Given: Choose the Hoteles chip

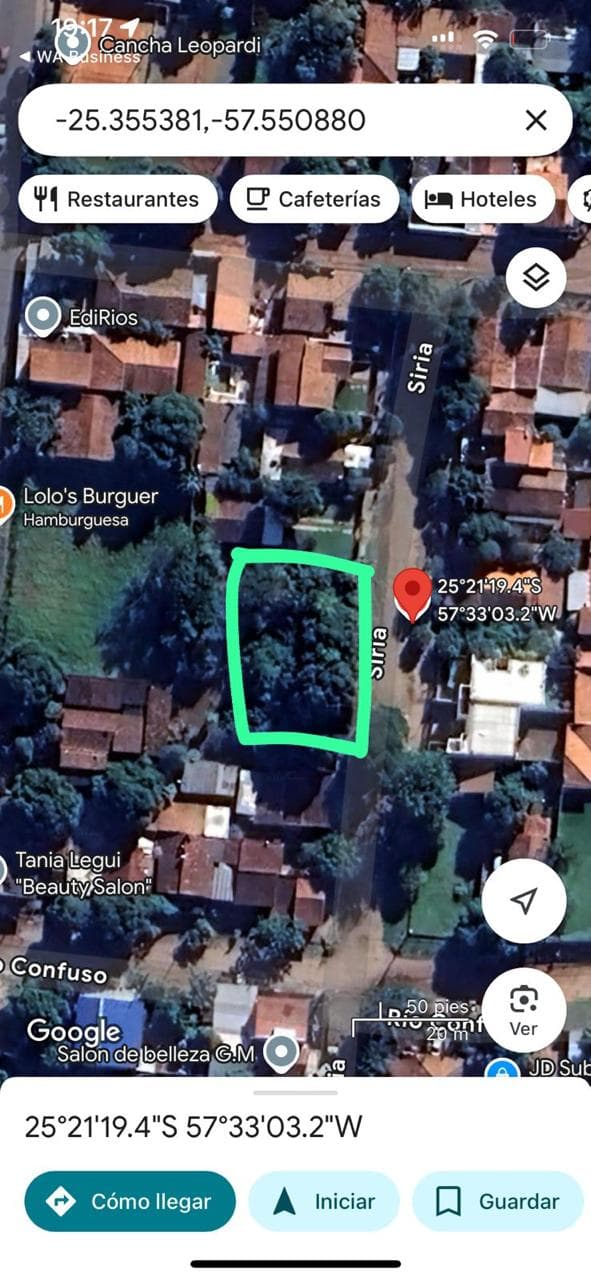Looking at the screenshot, I should pyautogui.click(x=482, y=199).
